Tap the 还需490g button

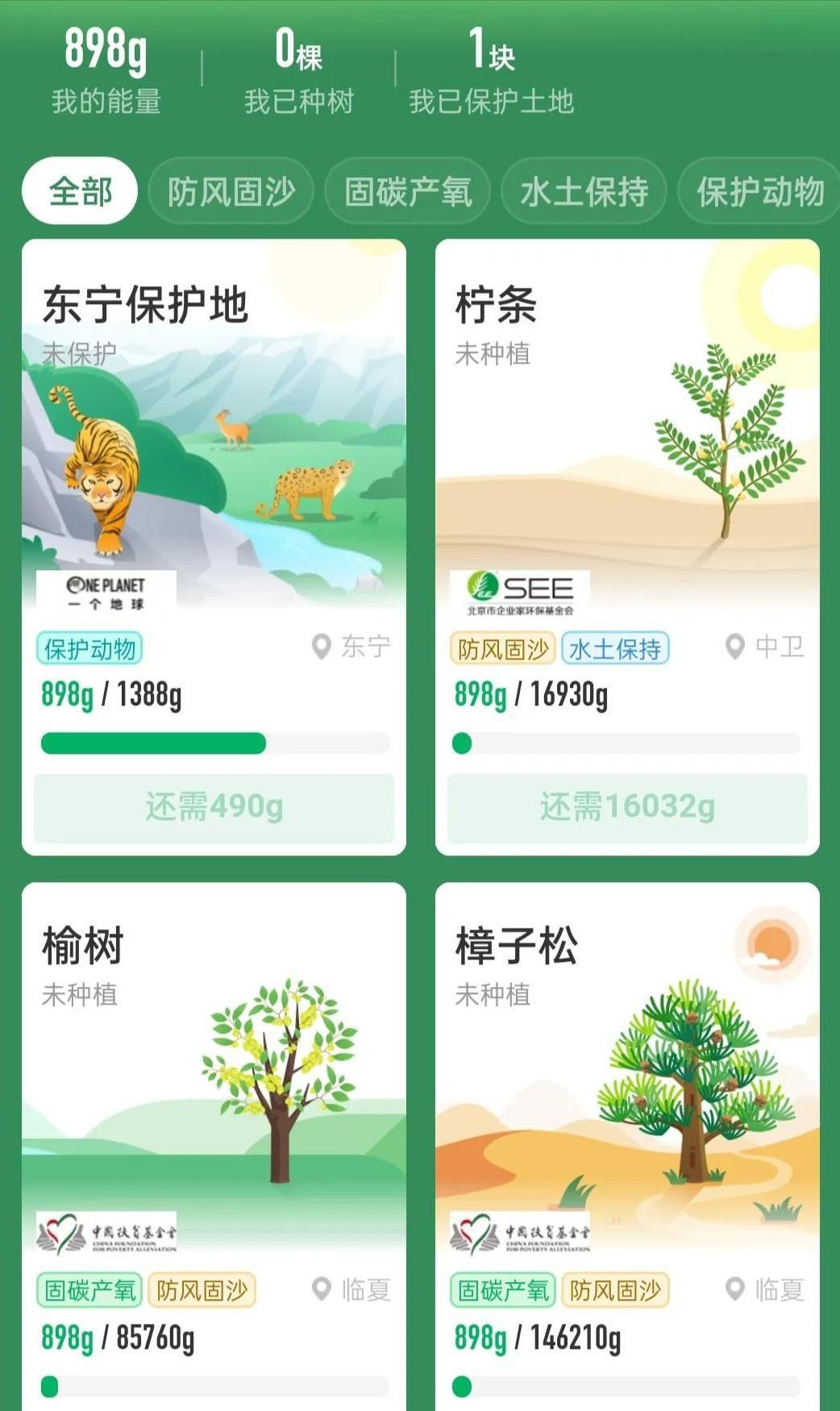(x=214, y=807)
